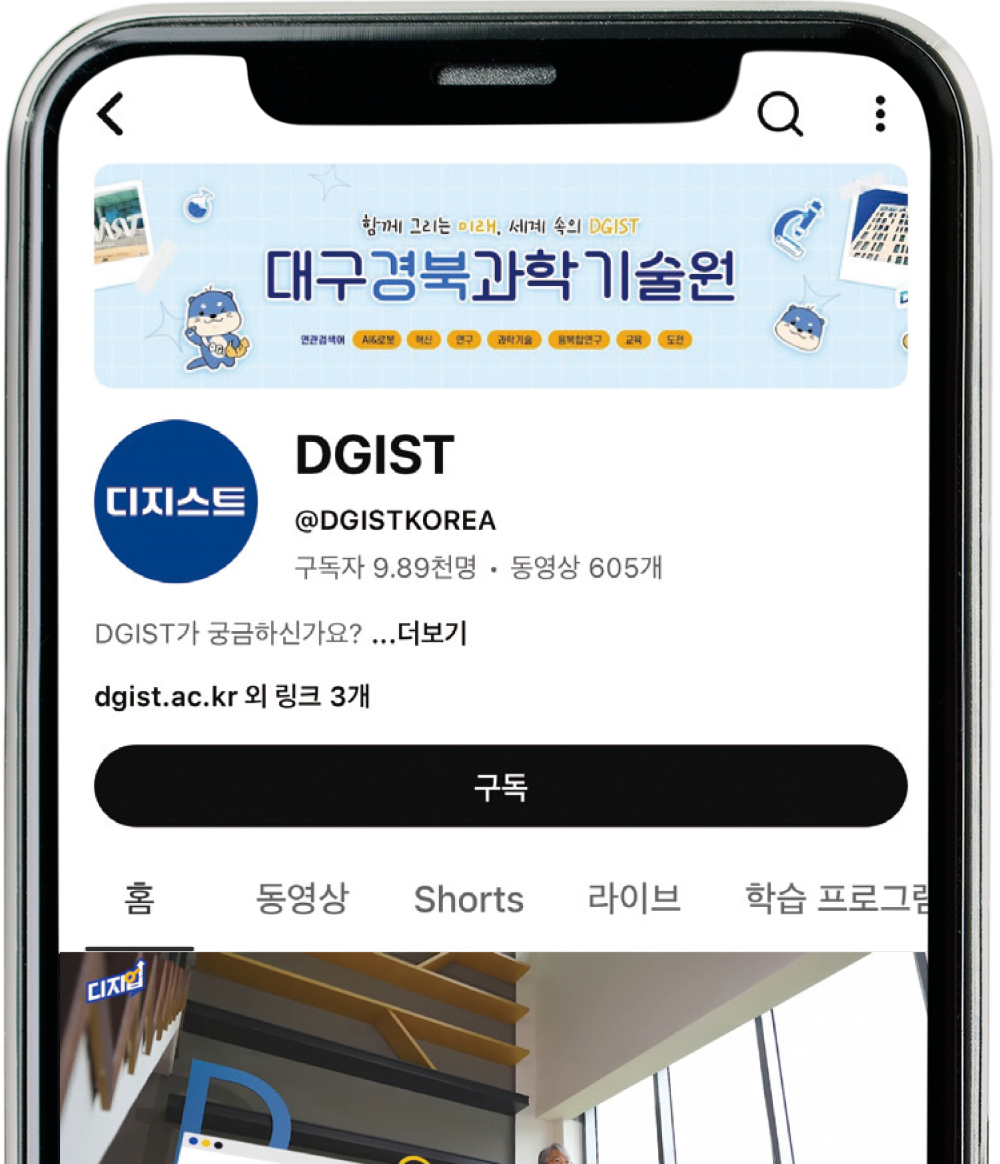Subscribe with the 구독 button
Image resolution: width=1000 pixels, height=1164 pixels.
pos(500,786)
